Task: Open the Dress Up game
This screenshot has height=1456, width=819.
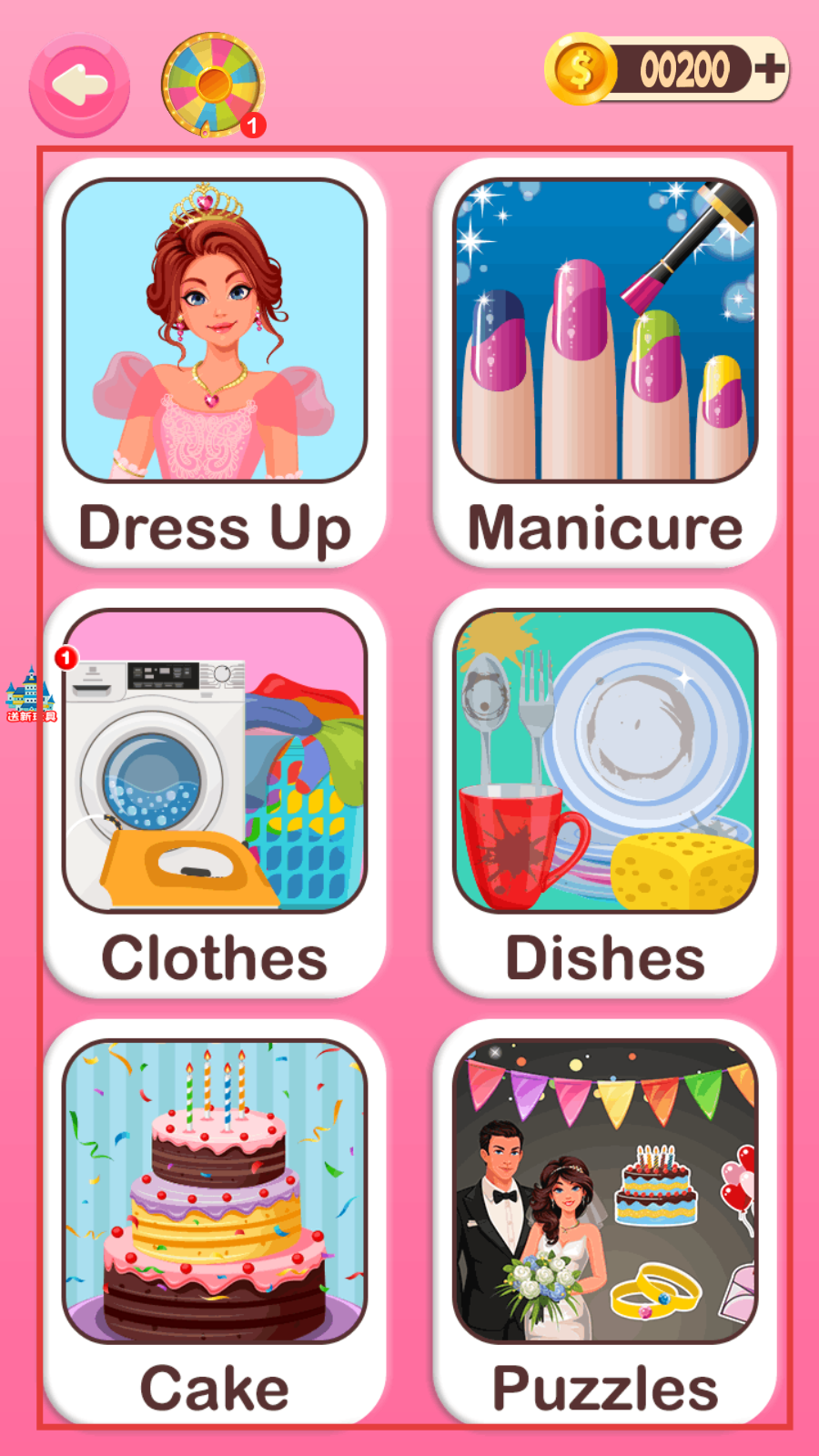Action: click(215, 362)
